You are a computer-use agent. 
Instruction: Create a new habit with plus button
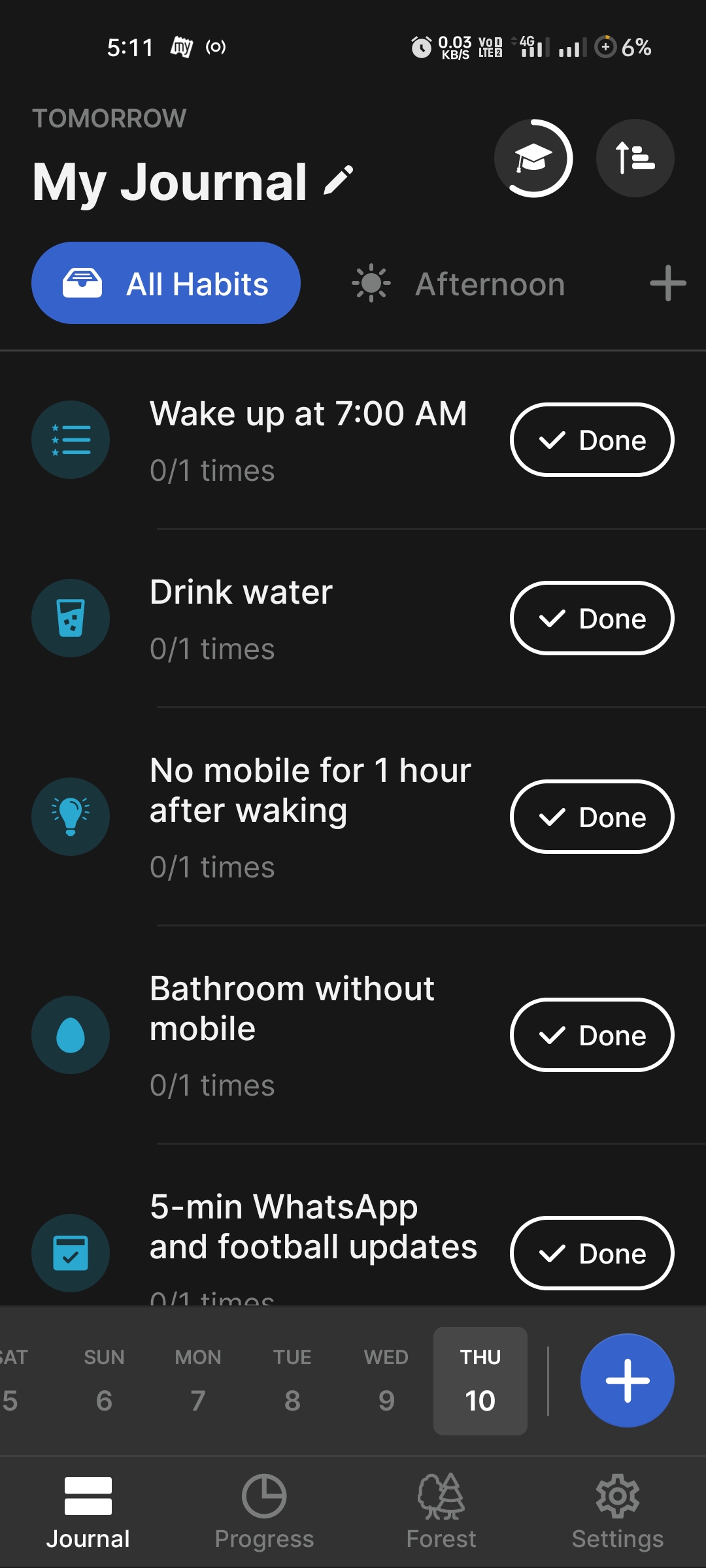click(x=627, y=1380)
